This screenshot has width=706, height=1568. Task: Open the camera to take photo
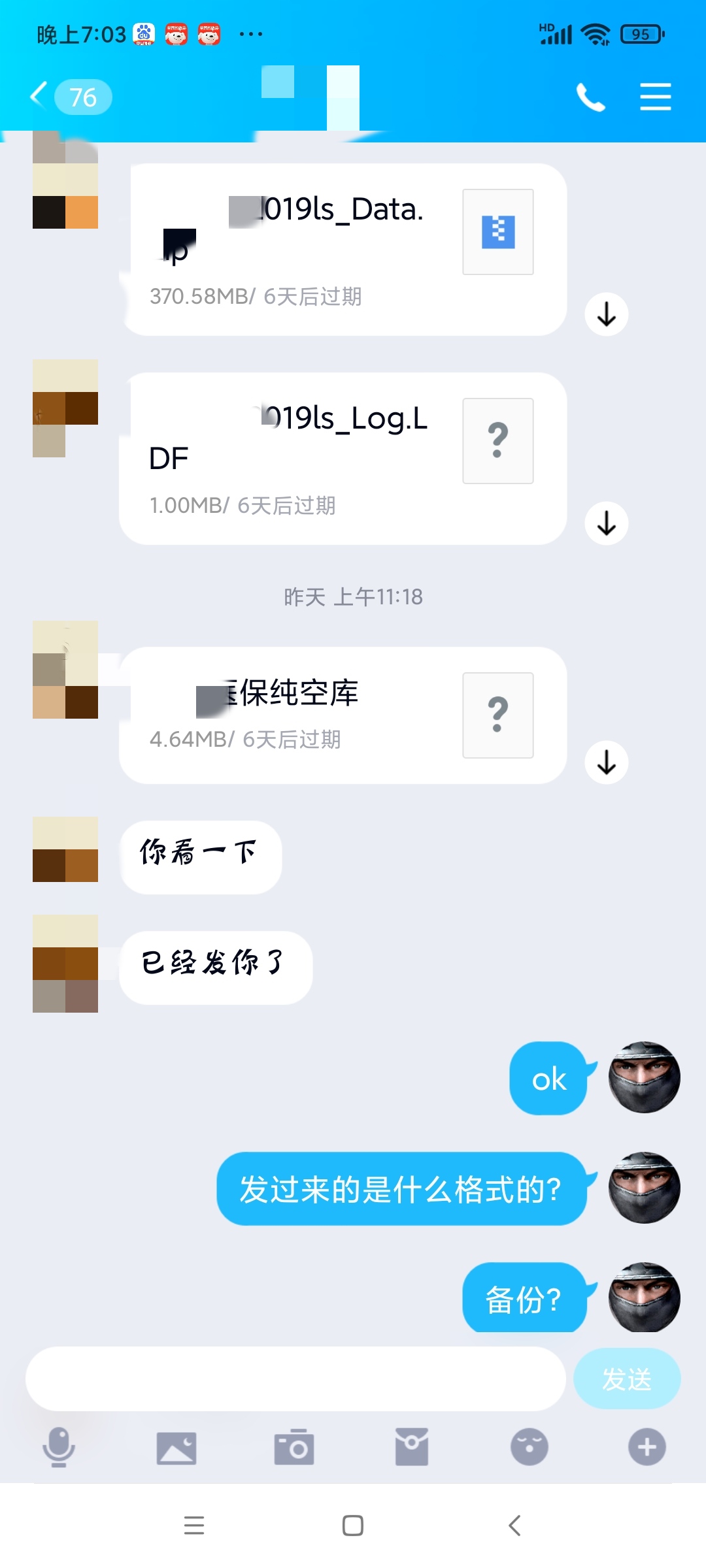click(294, 1447)
